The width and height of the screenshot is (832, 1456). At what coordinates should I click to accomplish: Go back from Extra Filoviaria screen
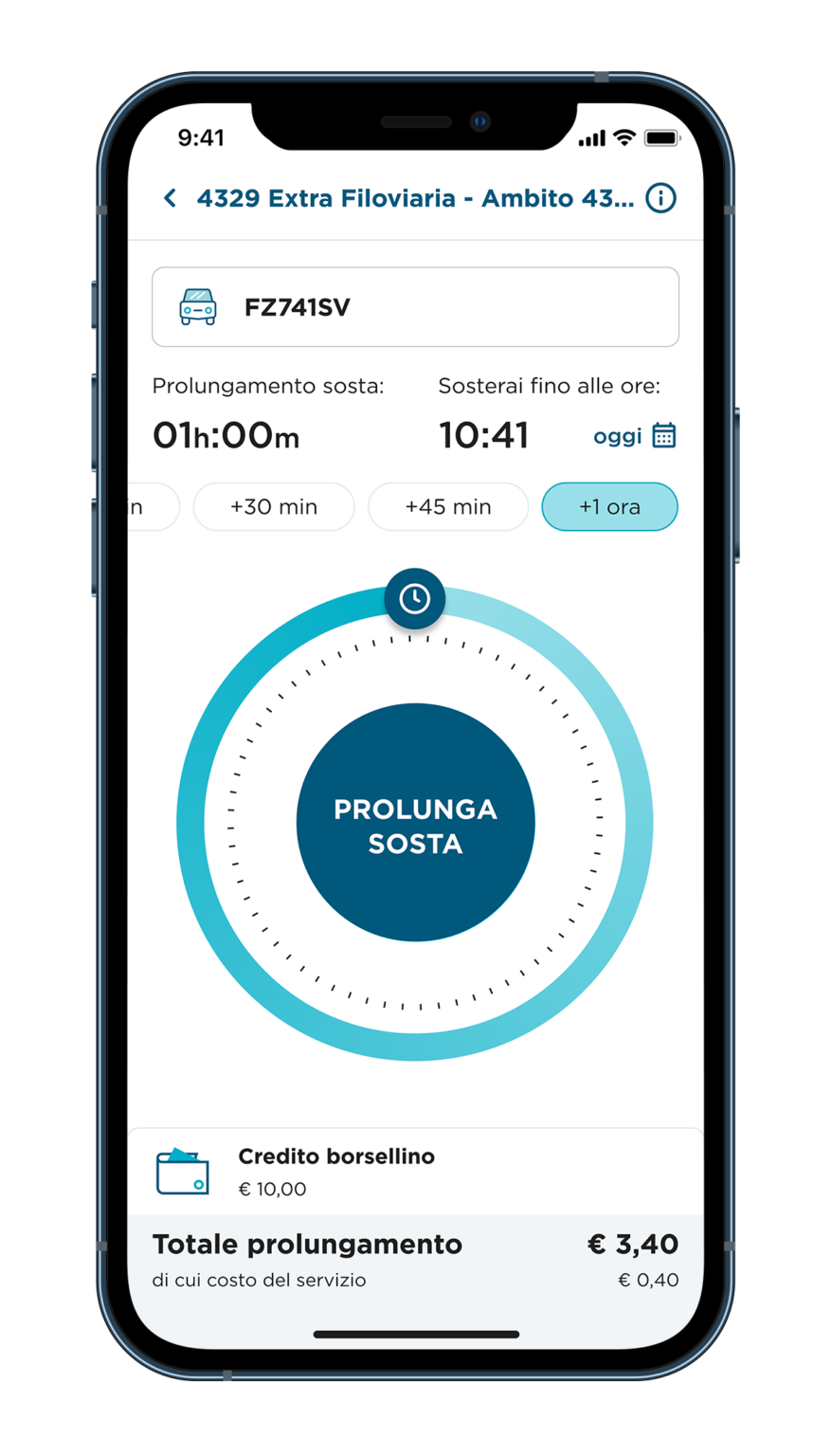(171, 198)
